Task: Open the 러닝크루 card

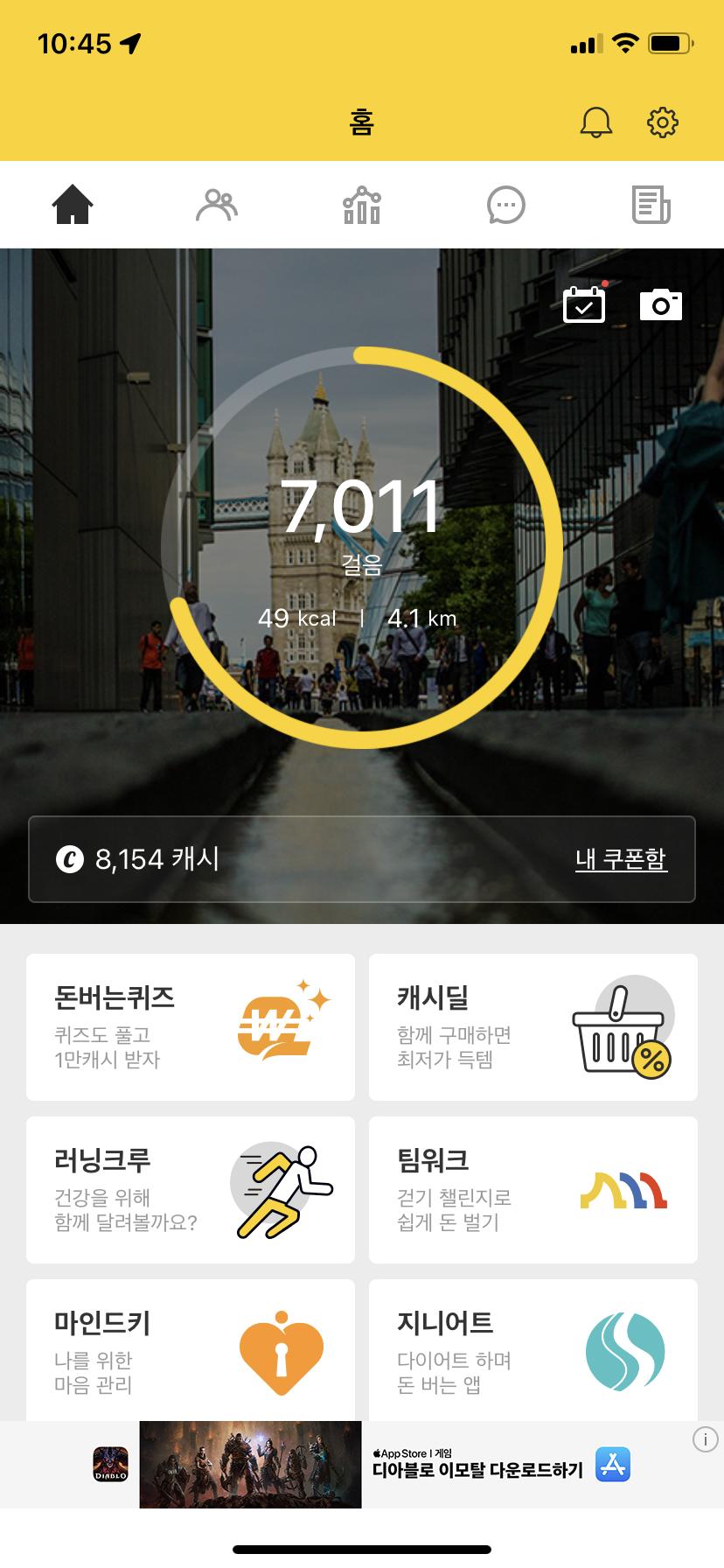Action: click(x=191, y=1190)
